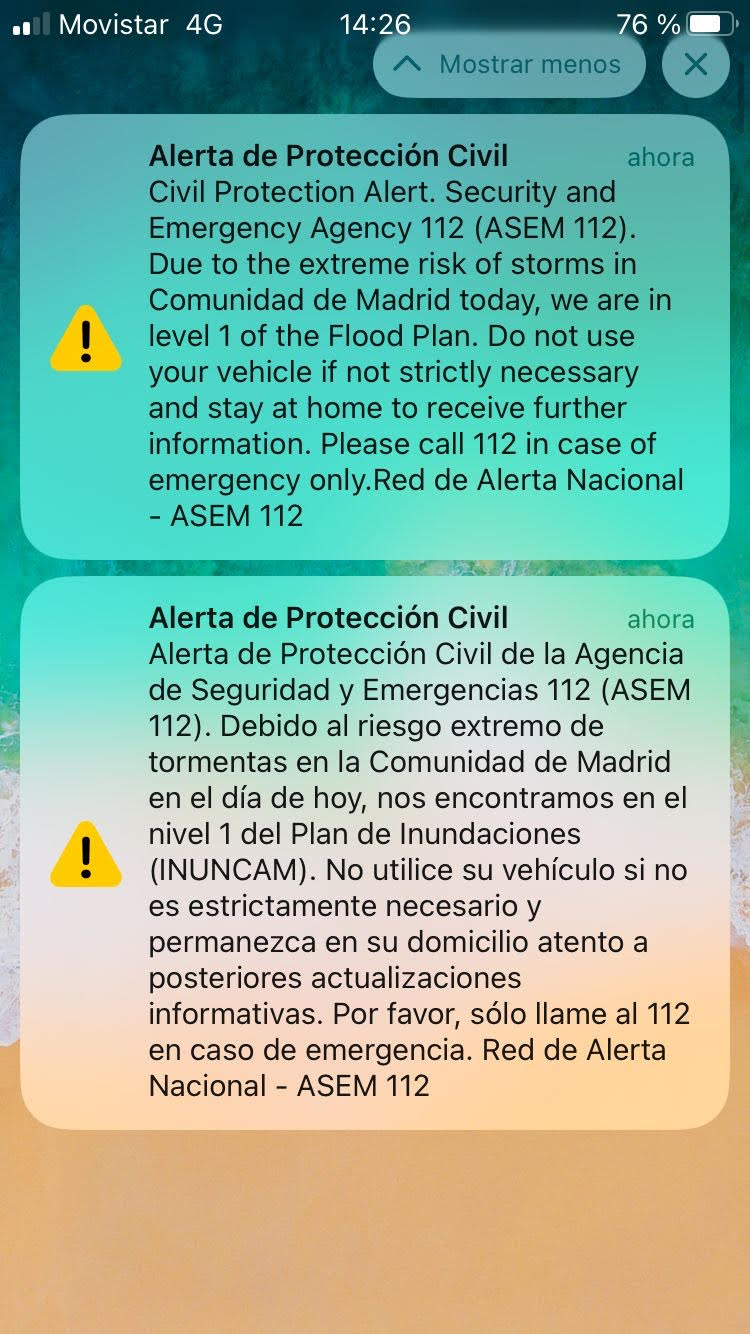Screen dimensions: 750x1334
Task: Dismiss all alerts with the X button
Action: click(x=695, y=63)
